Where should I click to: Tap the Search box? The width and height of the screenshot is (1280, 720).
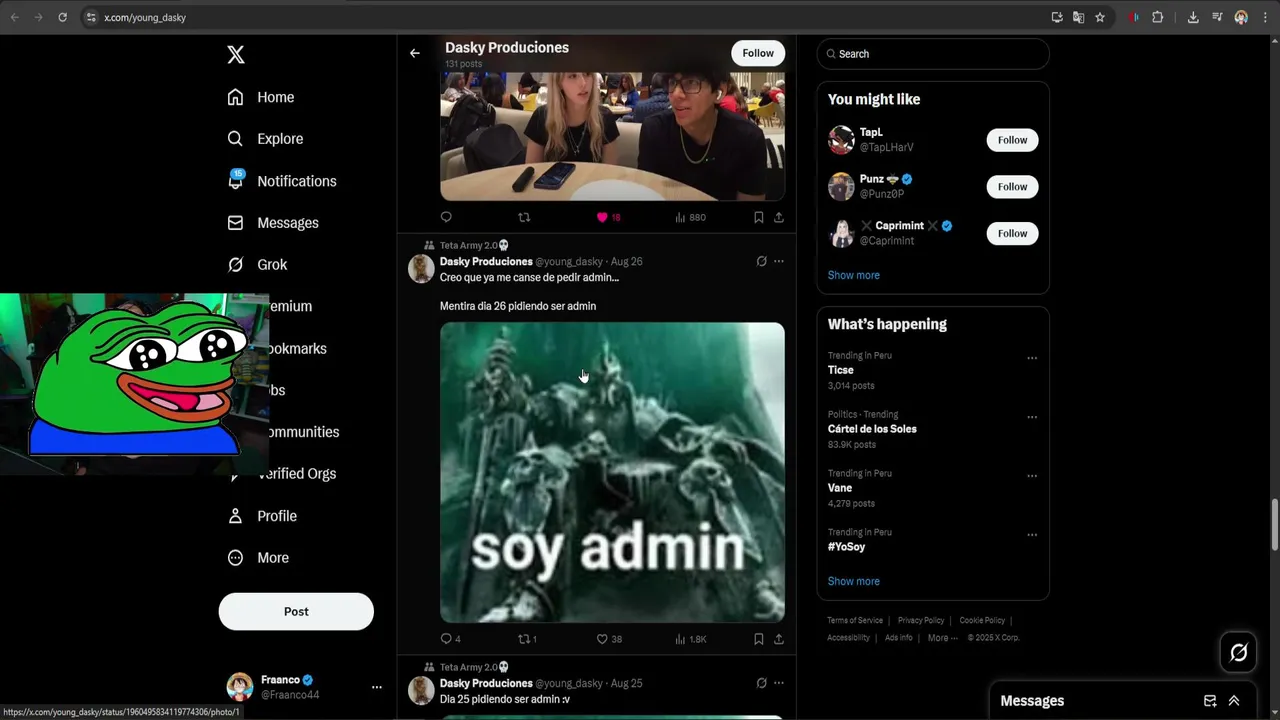933,54
